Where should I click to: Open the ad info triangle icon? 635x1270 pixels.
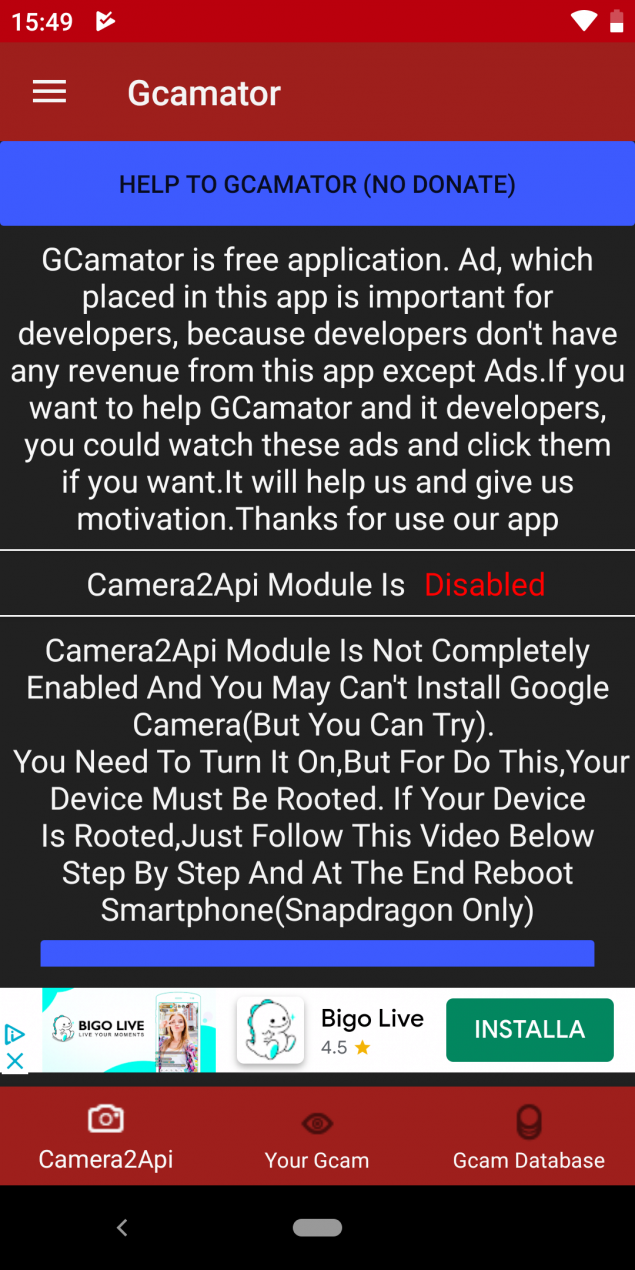coord(14,1034)
